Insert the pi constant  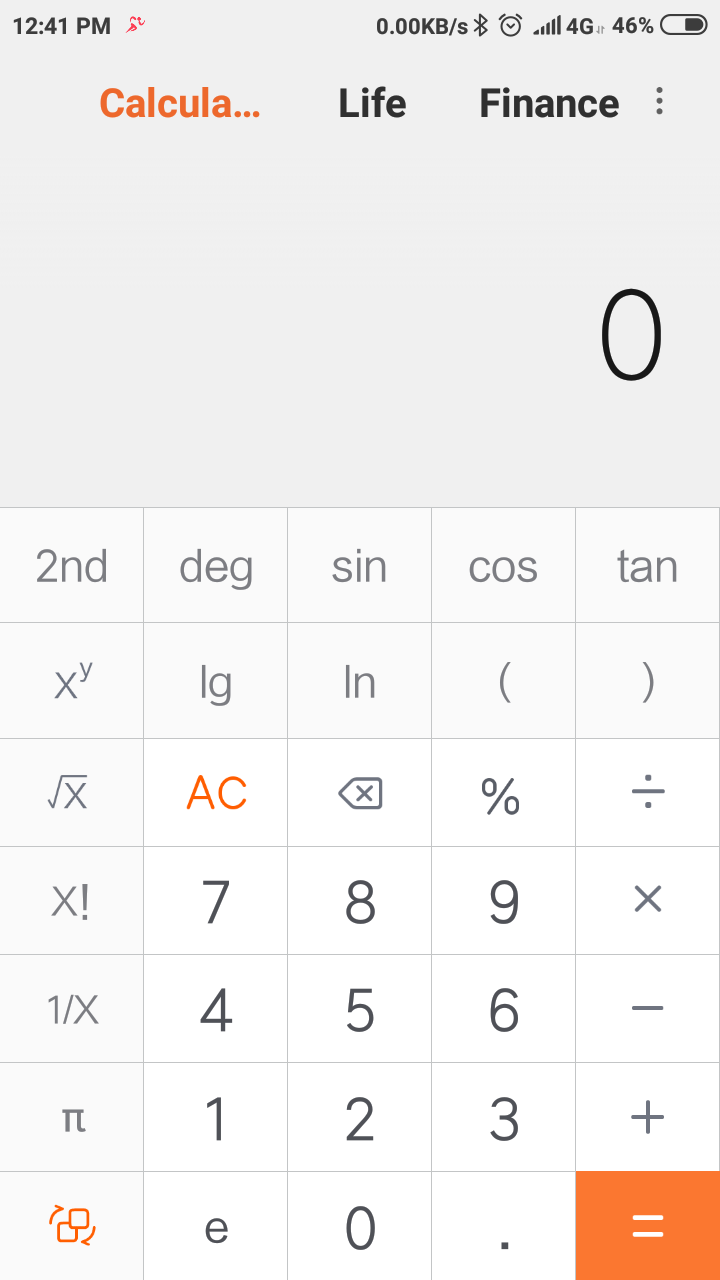pyautogui.click(x=72, y=1118)
